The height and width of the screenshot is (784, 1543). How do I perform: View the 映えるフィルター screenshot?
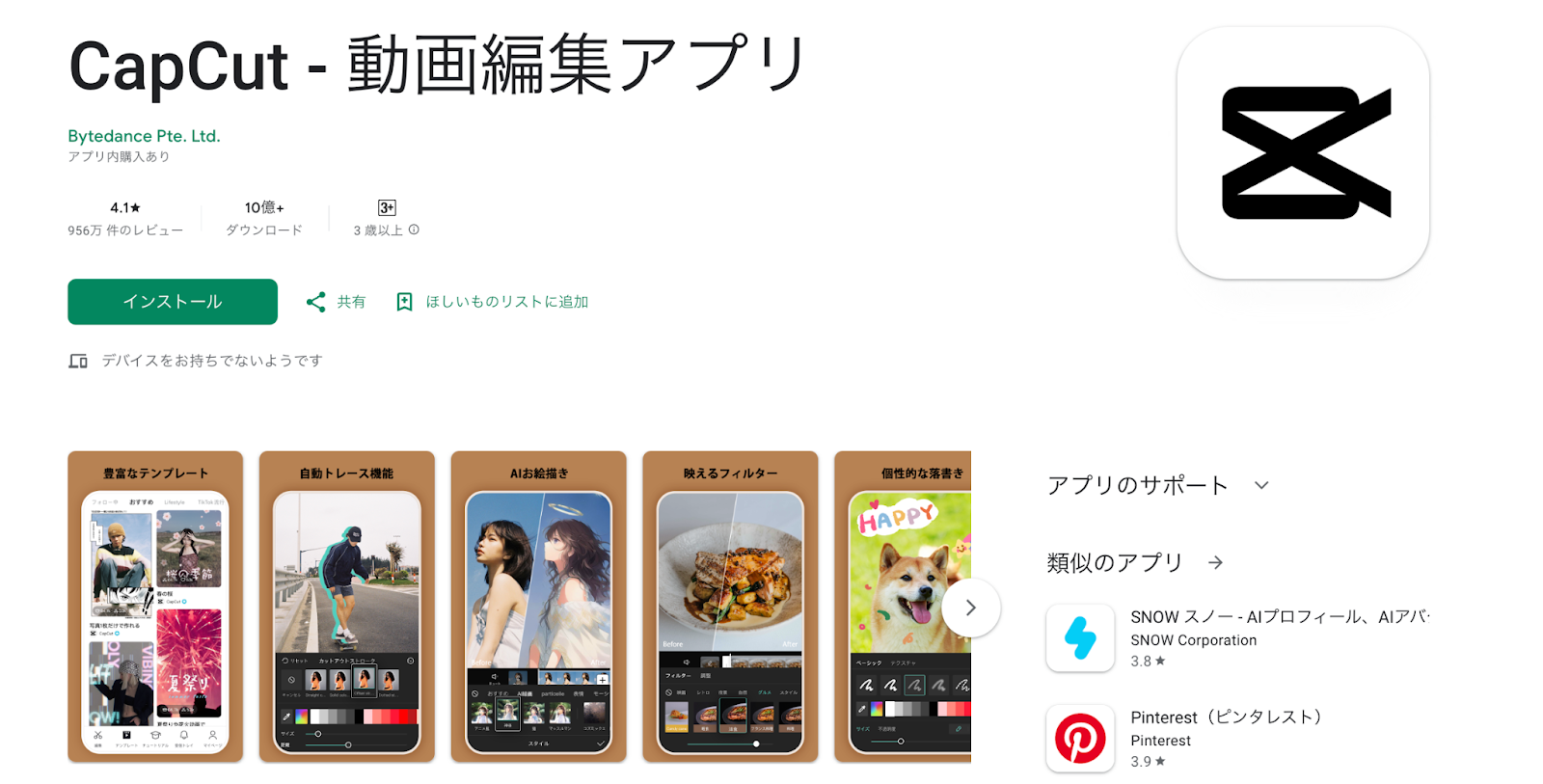[x=730, y=607]
